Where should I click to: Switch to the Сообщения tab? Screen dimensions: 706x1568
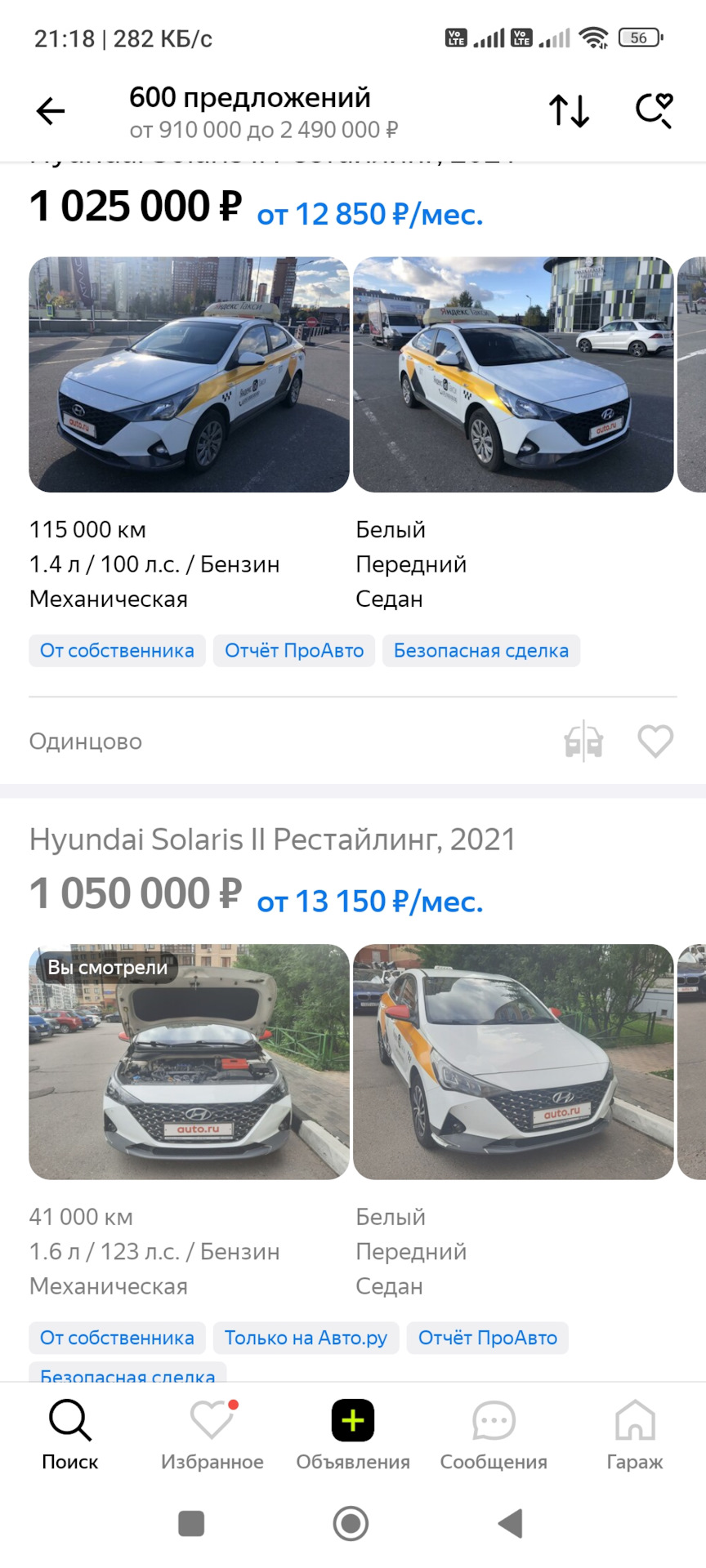pos(494,1434)
